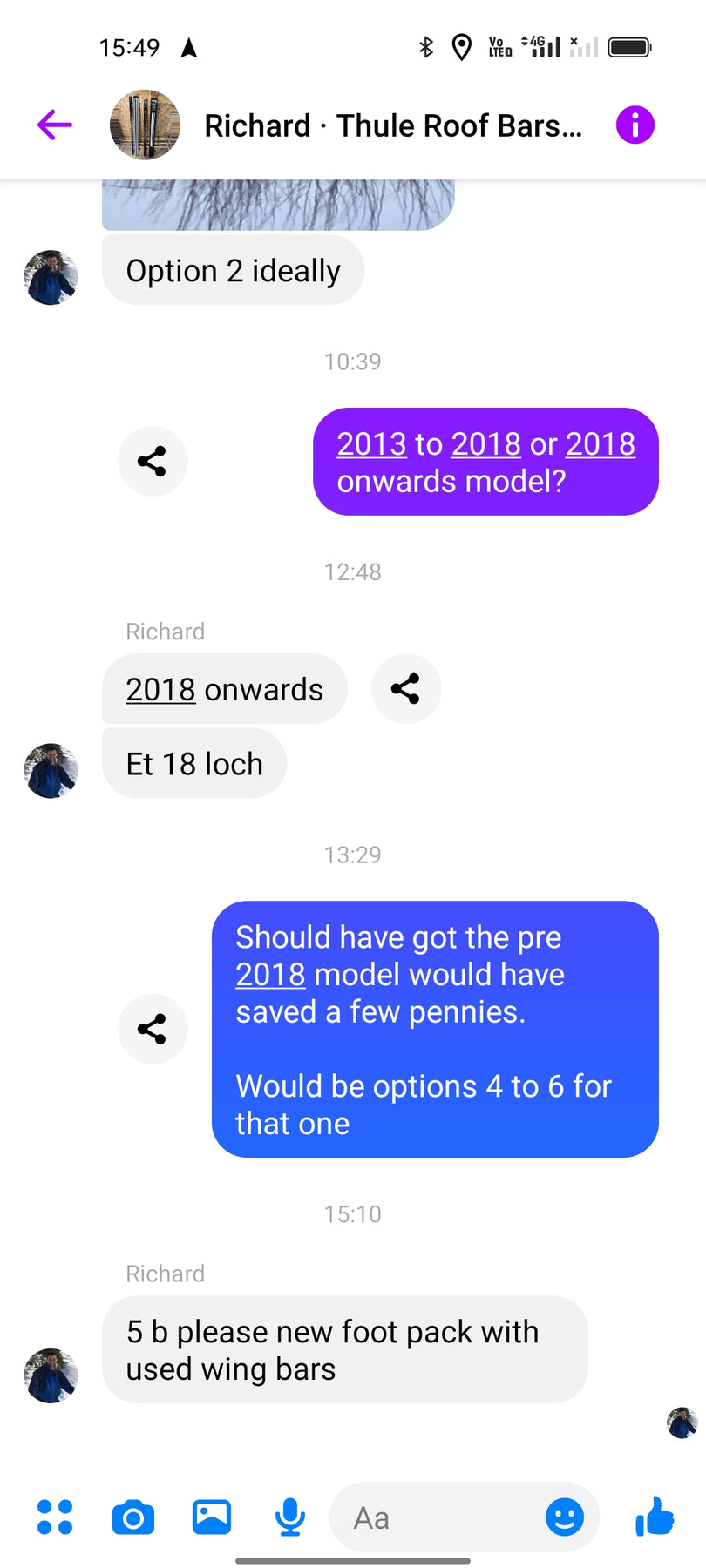This screenshot has width=706, height=1568.
Task: Open the photo above 'Option 2 ideally'
Action: (279, 206)
